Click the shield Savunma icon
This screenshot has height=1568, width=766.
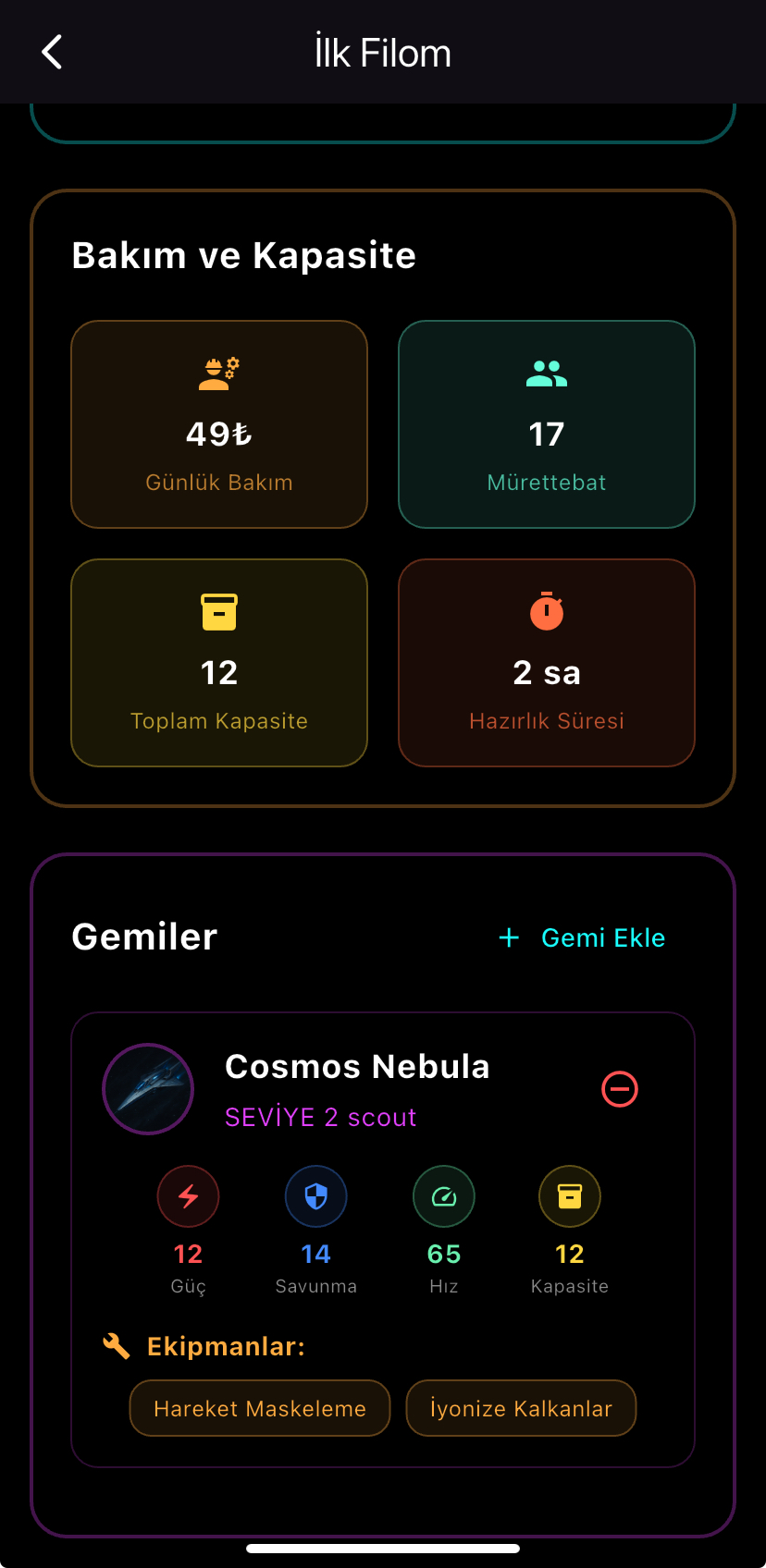(315, 1195)
